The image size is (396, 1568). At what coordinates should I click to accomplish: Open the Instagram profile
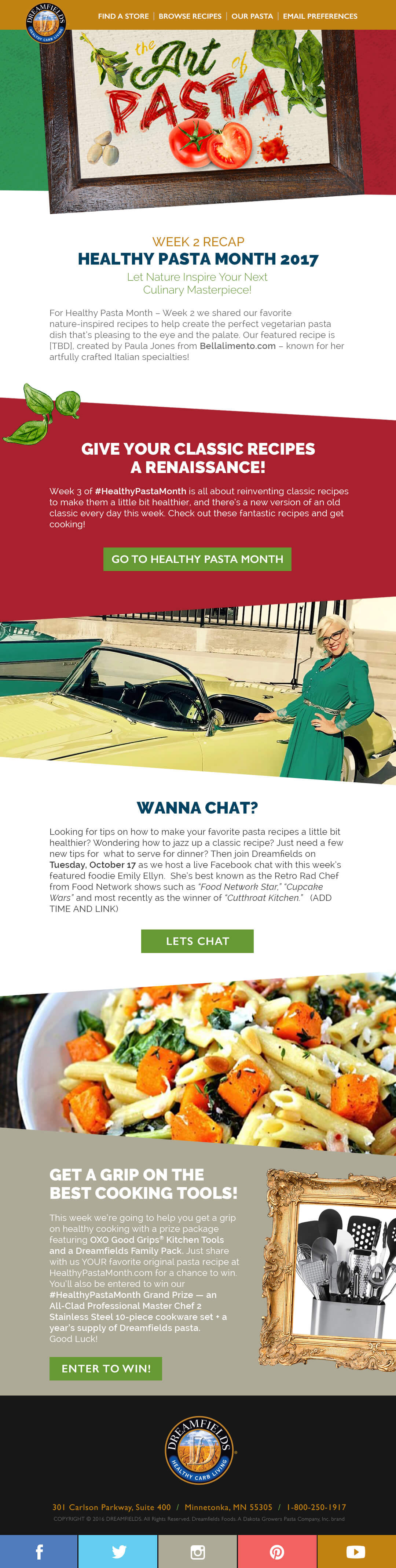click(198, 1551)
